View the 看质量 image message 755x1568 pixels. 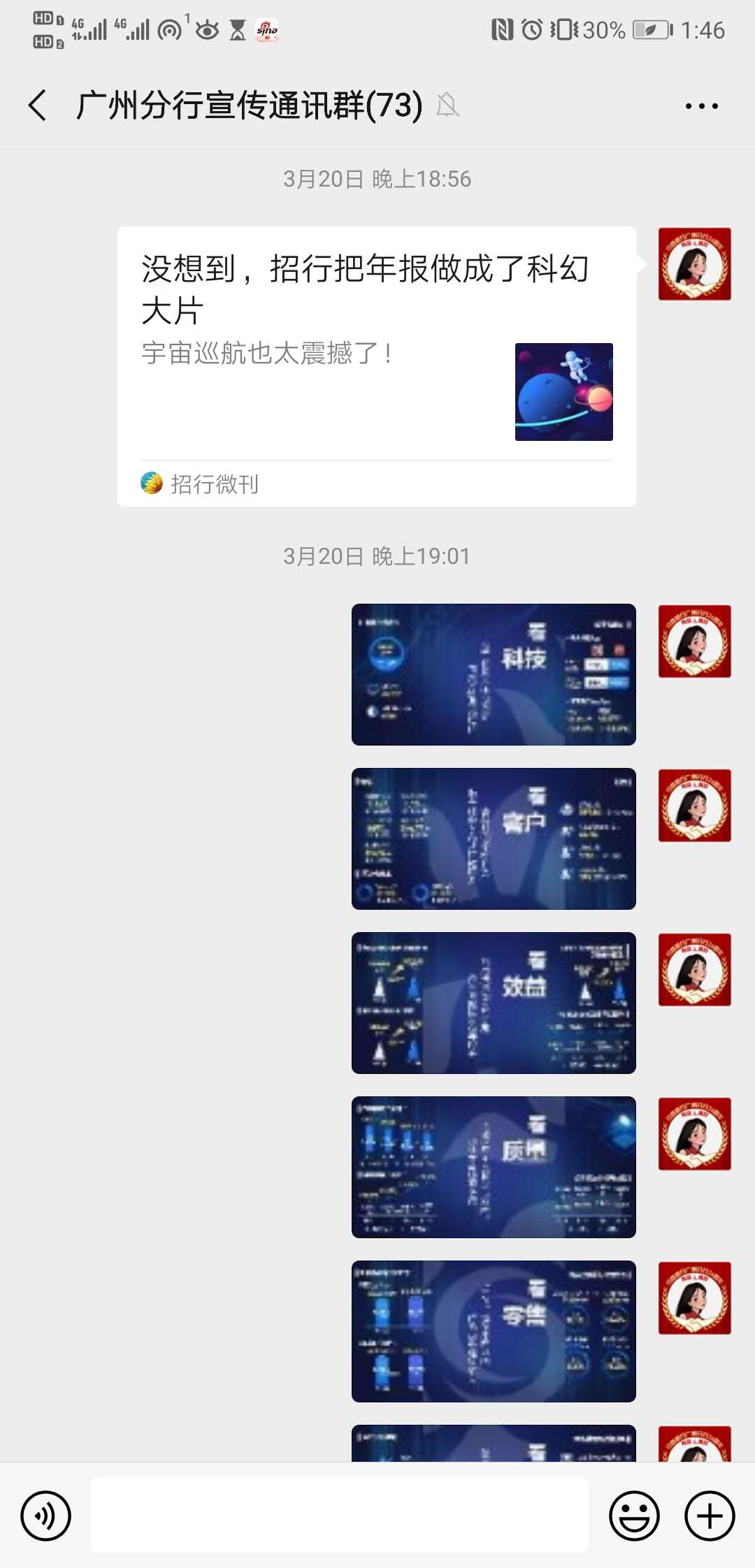[494, 1167]
